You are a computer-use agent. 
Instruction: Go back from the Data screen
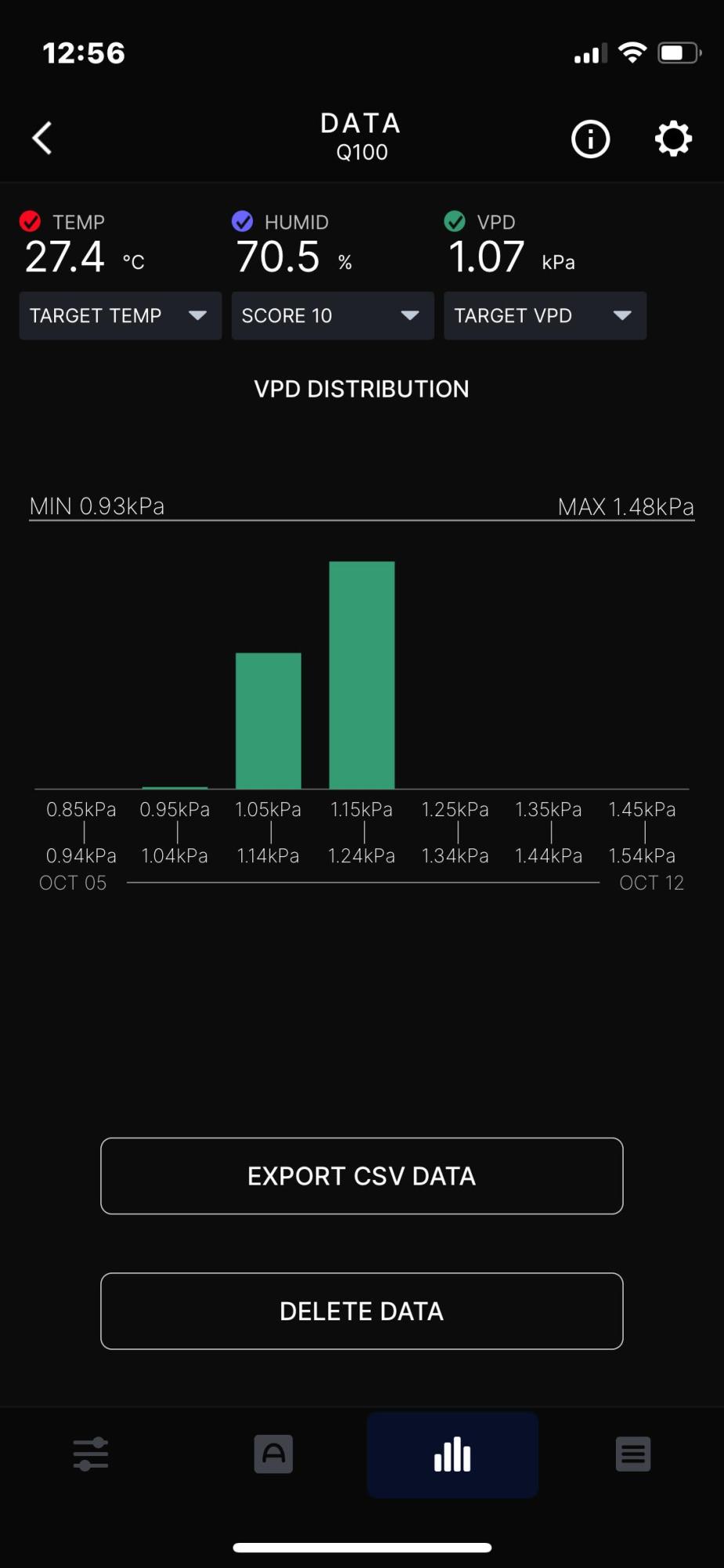(42, 139)
